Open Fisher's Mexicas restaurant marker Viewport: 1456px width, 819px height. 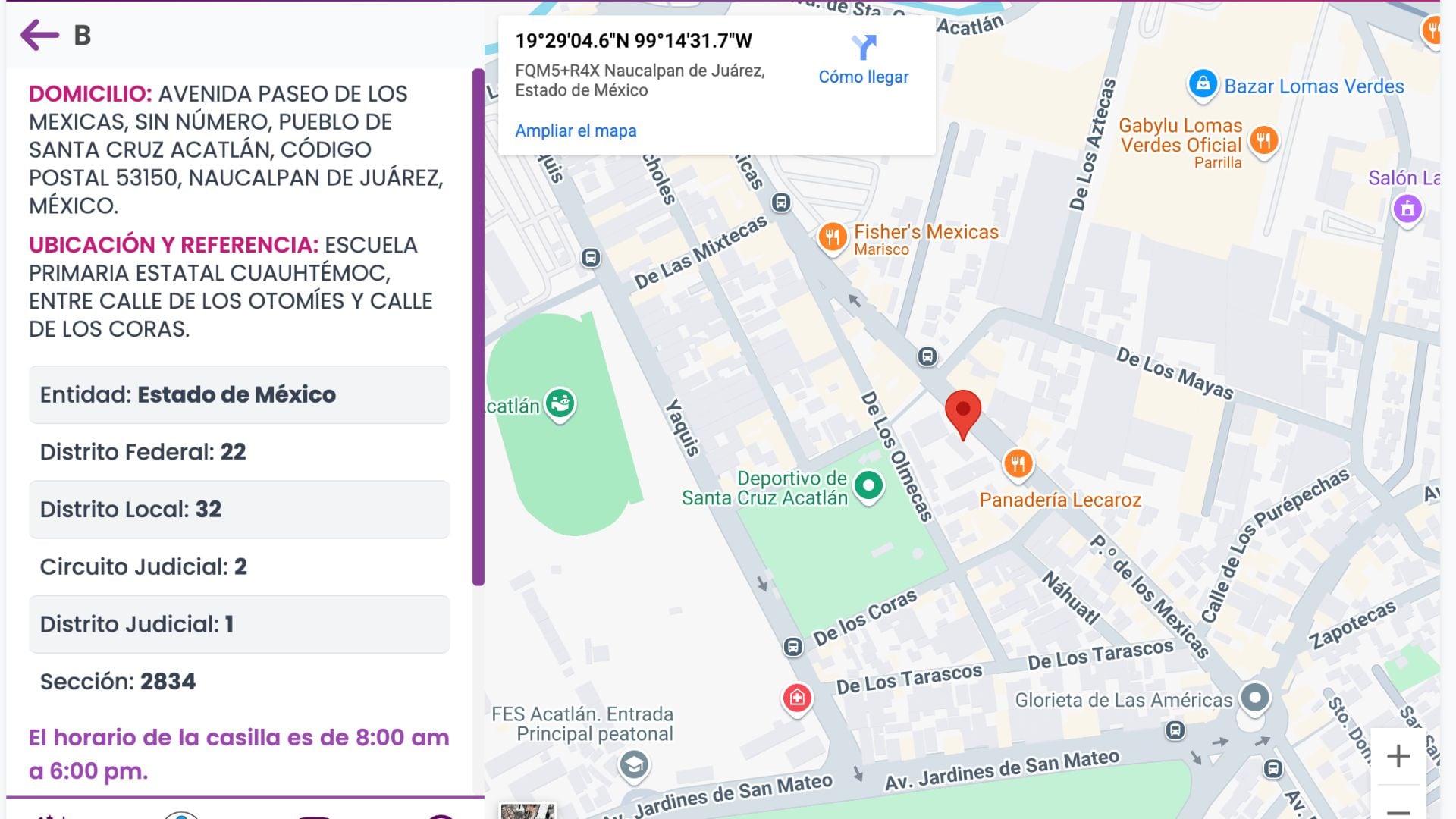click(x=832, y=237)
